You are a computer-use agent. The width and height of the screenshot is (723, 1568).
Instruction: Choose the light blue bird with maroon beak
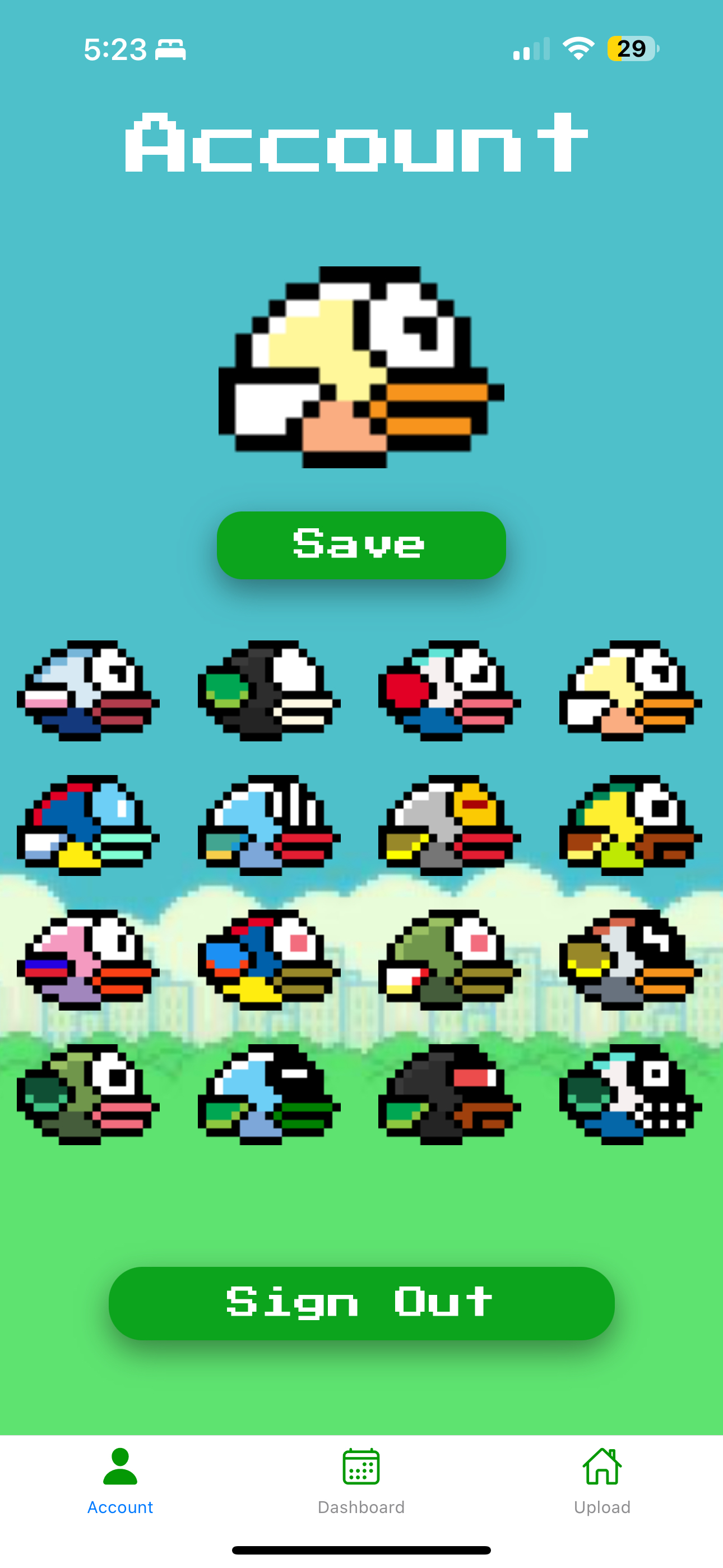coord(88,690)
